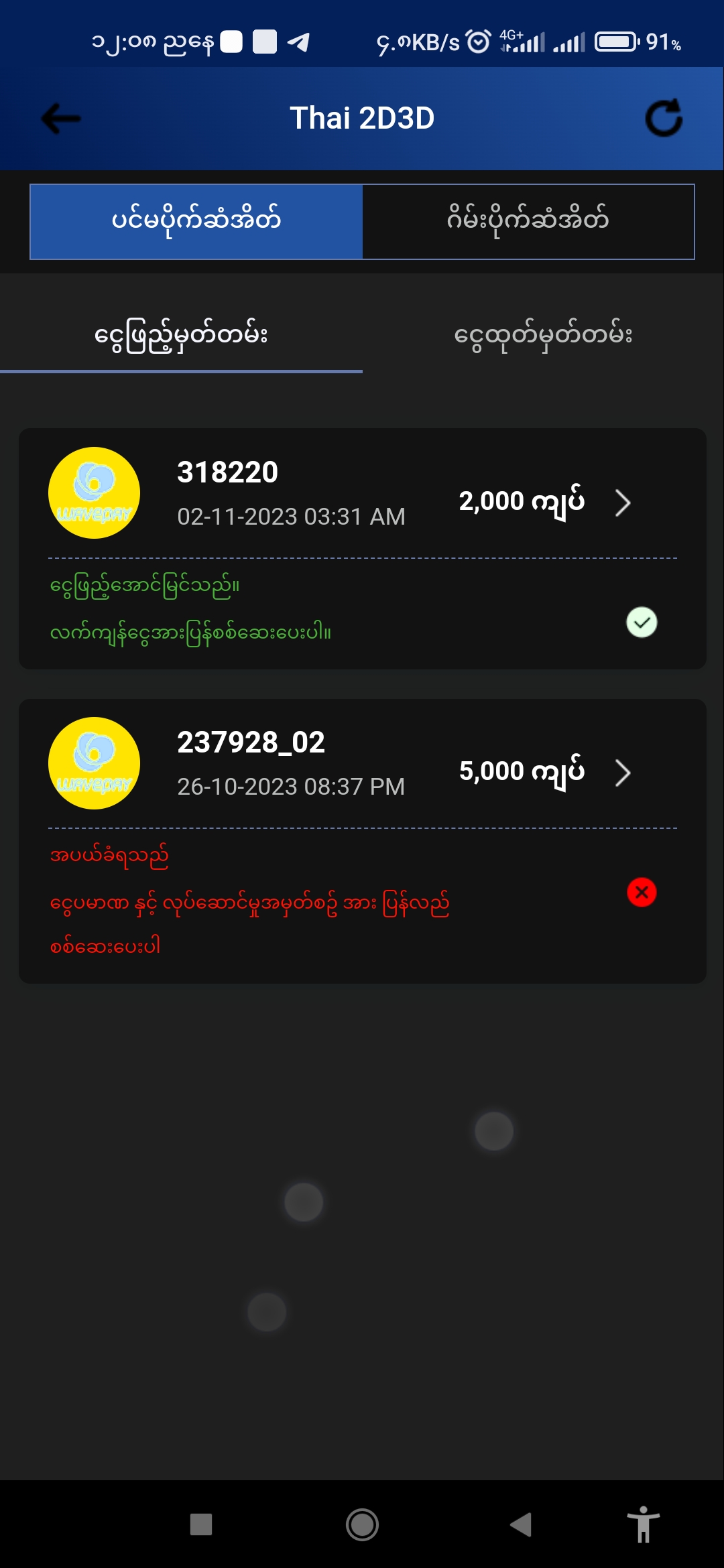Open the 237928_02 transaction of 5,000 ကျပ်
This screenshot has height=1568, width=724.
363,841
